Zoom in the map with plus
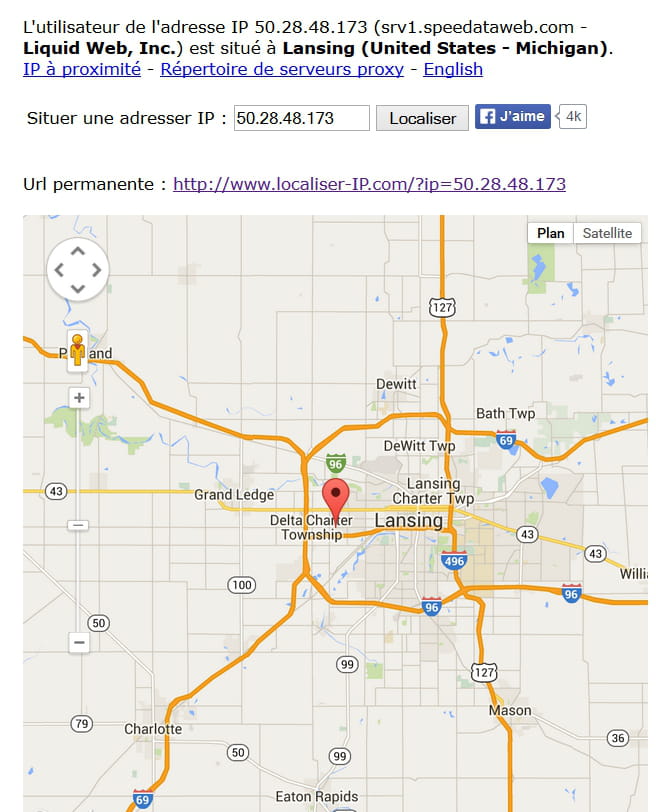The width and height of the screenshot is (656, 812). click(x=79, y=398)
